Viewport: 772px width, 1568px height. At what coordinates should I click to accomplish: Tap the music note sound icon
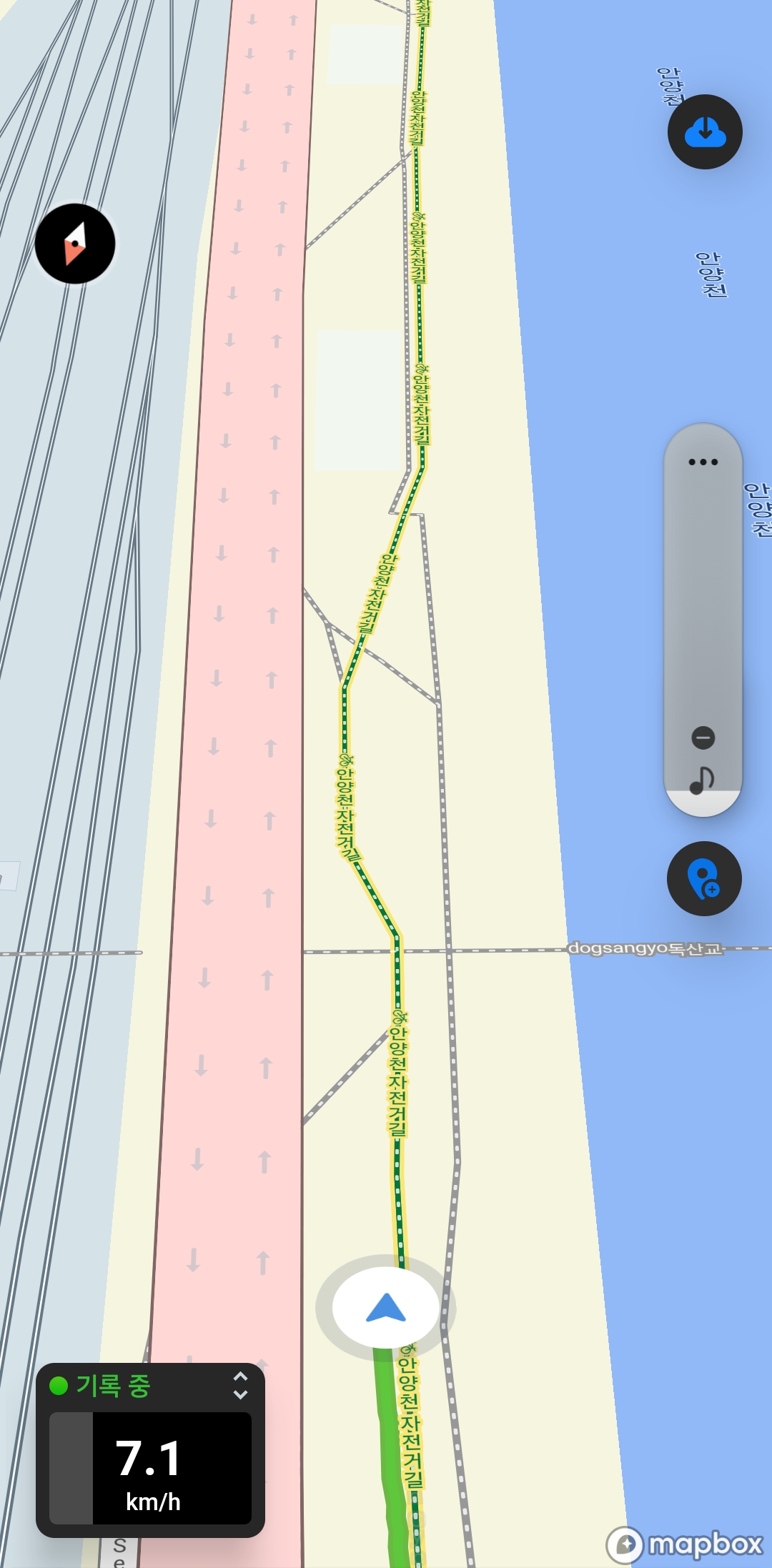coord(703,780)
